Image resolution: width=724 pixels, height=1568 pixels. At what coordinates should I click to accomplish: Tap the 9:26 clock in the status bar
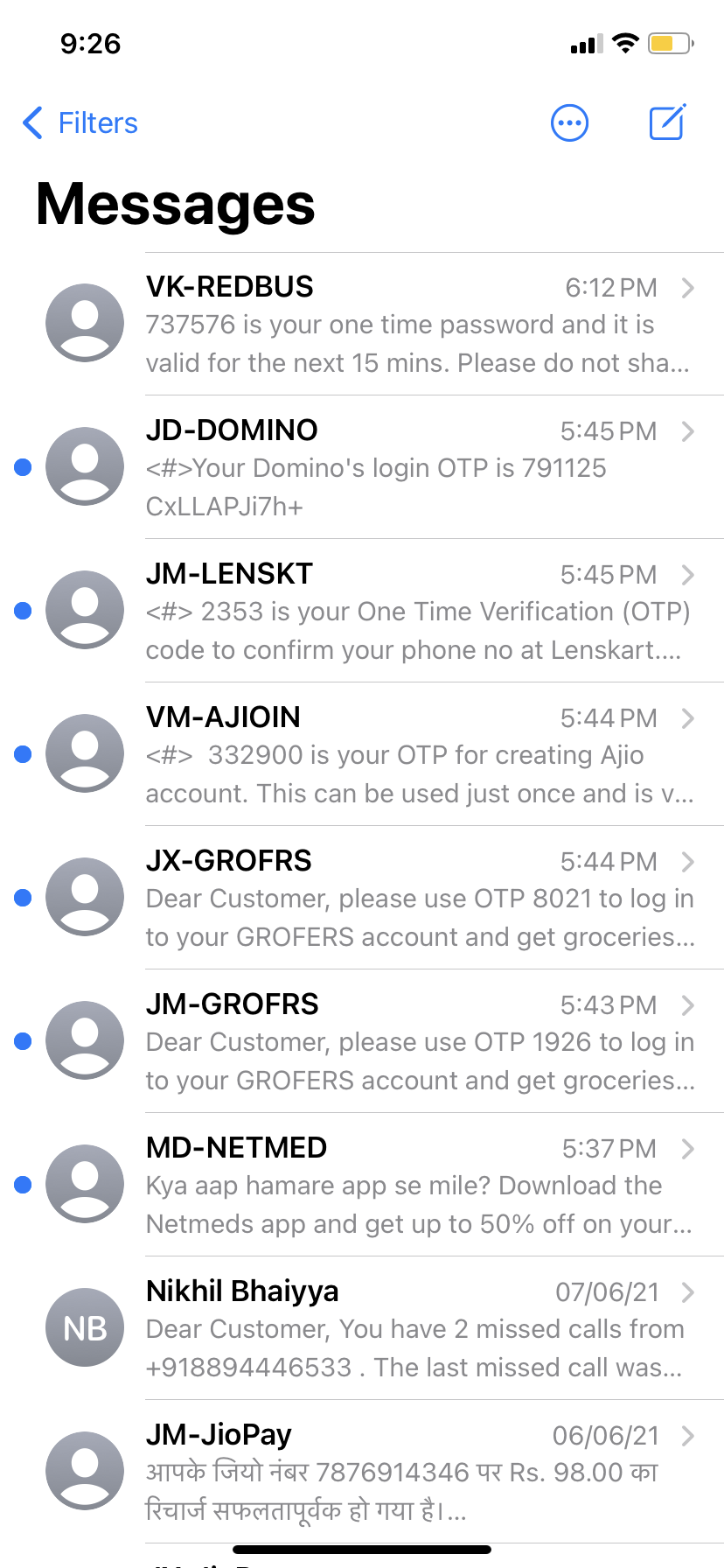94,43
